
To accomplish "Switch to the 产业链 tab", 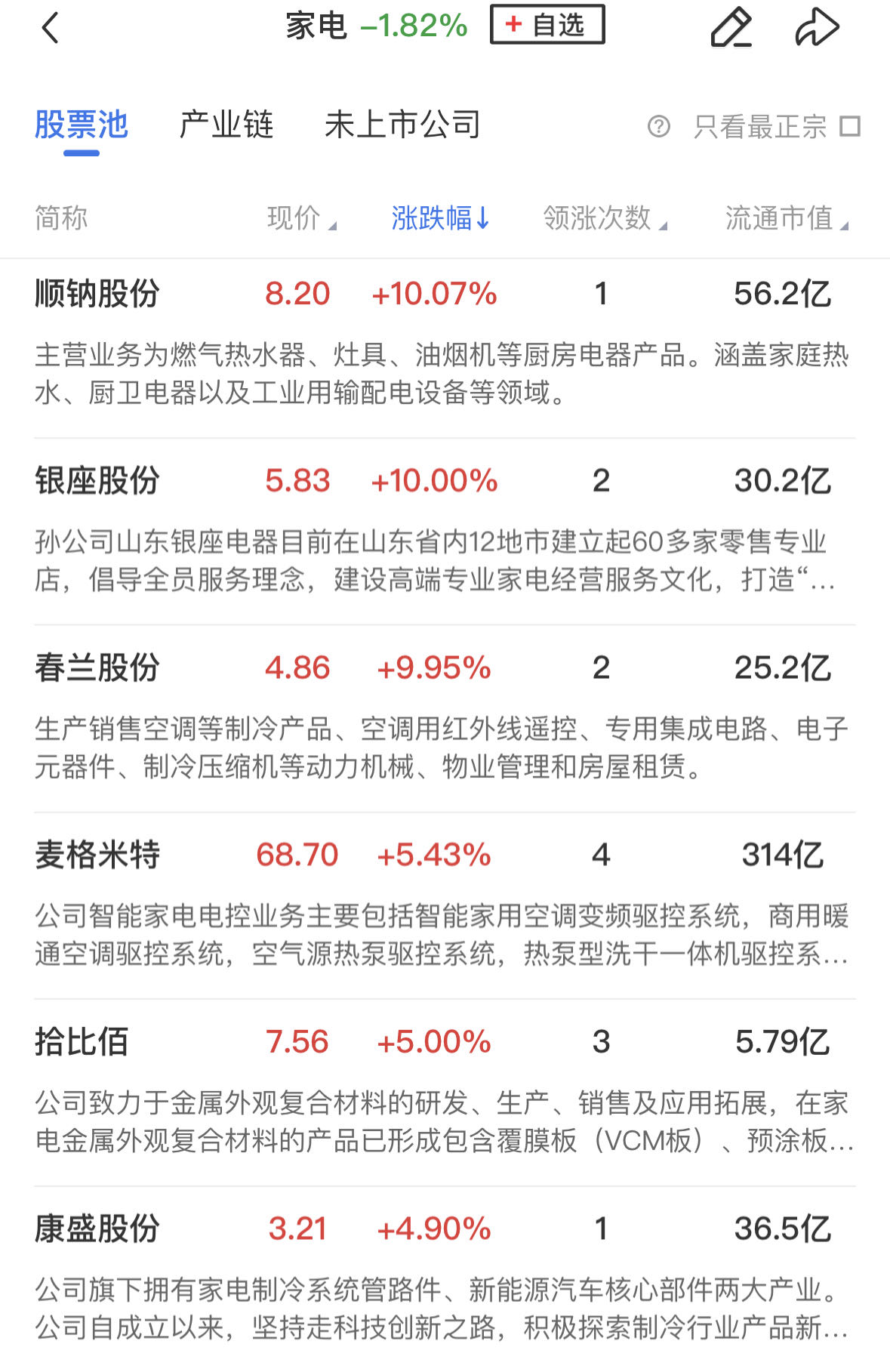I will pos(226,125).
